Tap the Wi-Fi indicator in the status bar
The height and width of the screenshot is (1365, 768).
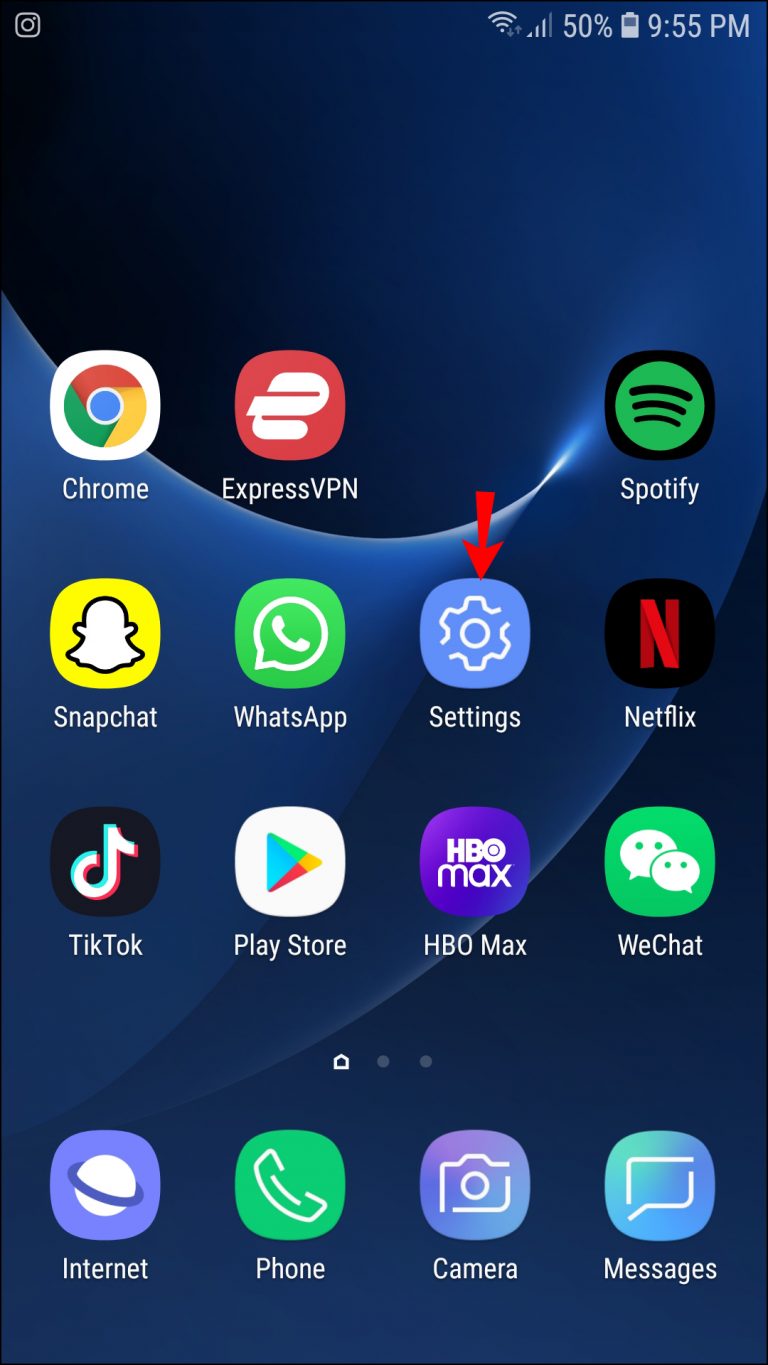pyautogui.click(x=502, y=25)
